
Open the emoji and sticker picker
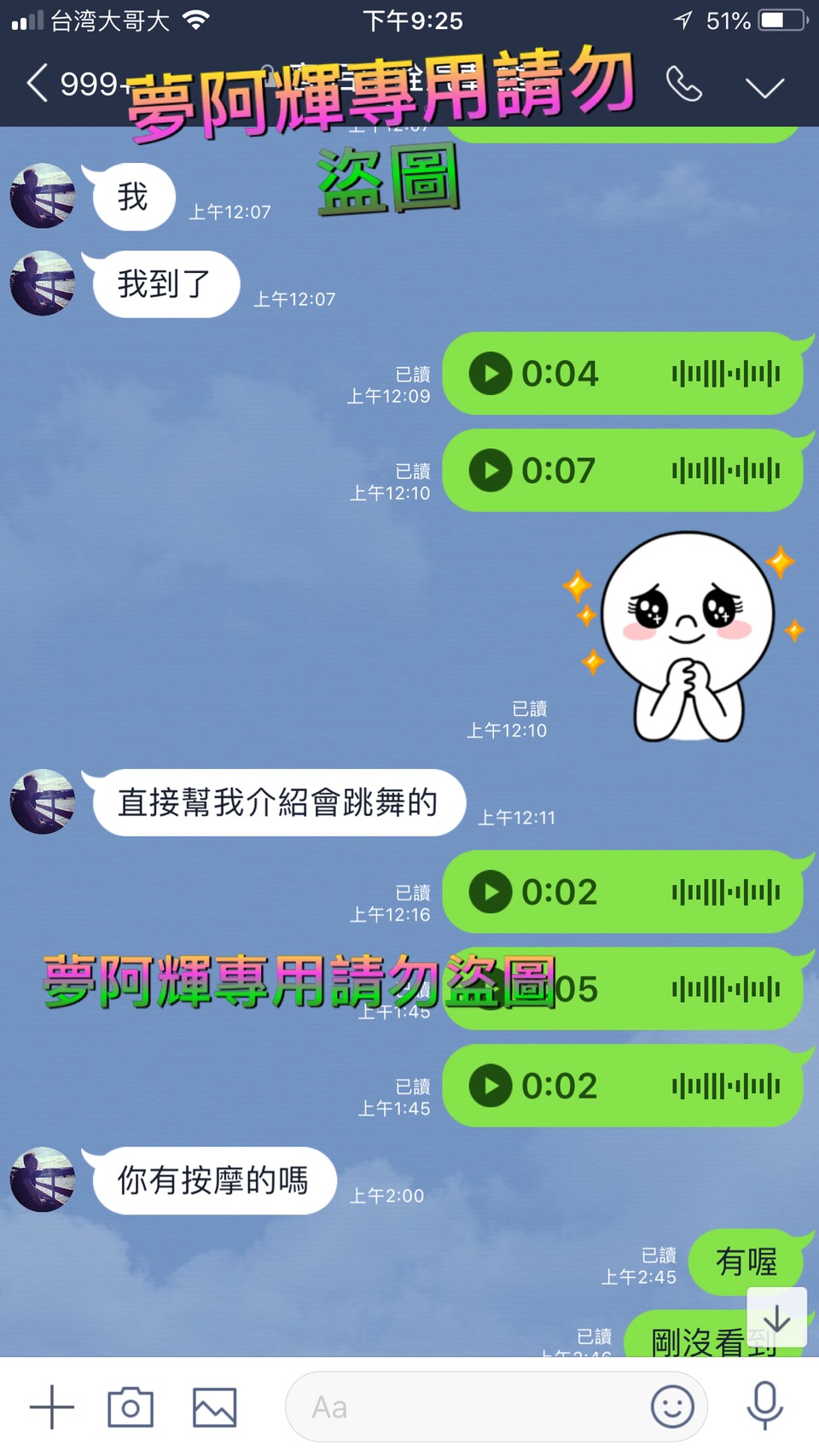(x=672, y=1406)
